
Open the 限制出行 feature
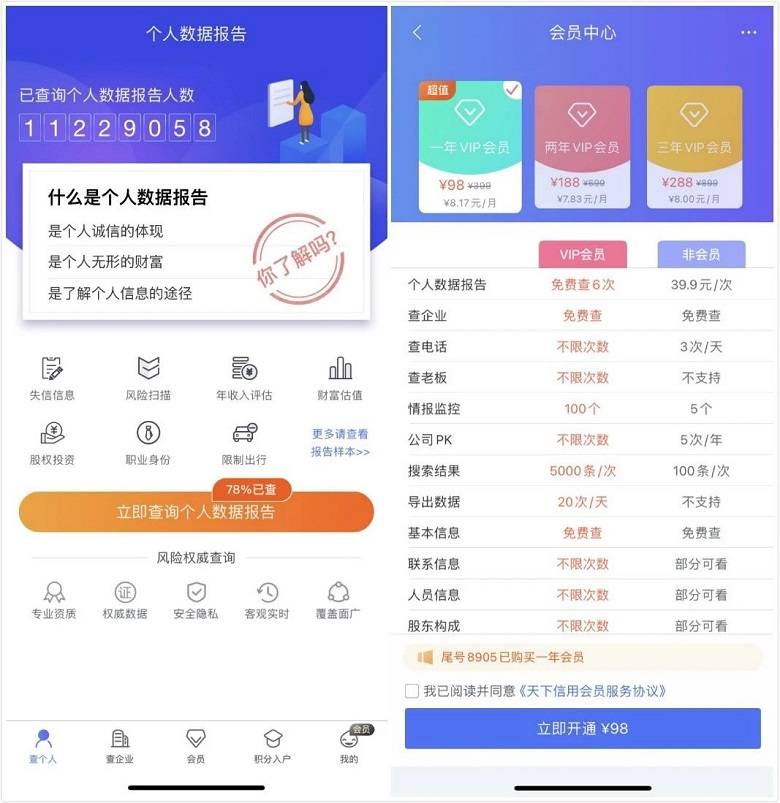coord(244,443)
